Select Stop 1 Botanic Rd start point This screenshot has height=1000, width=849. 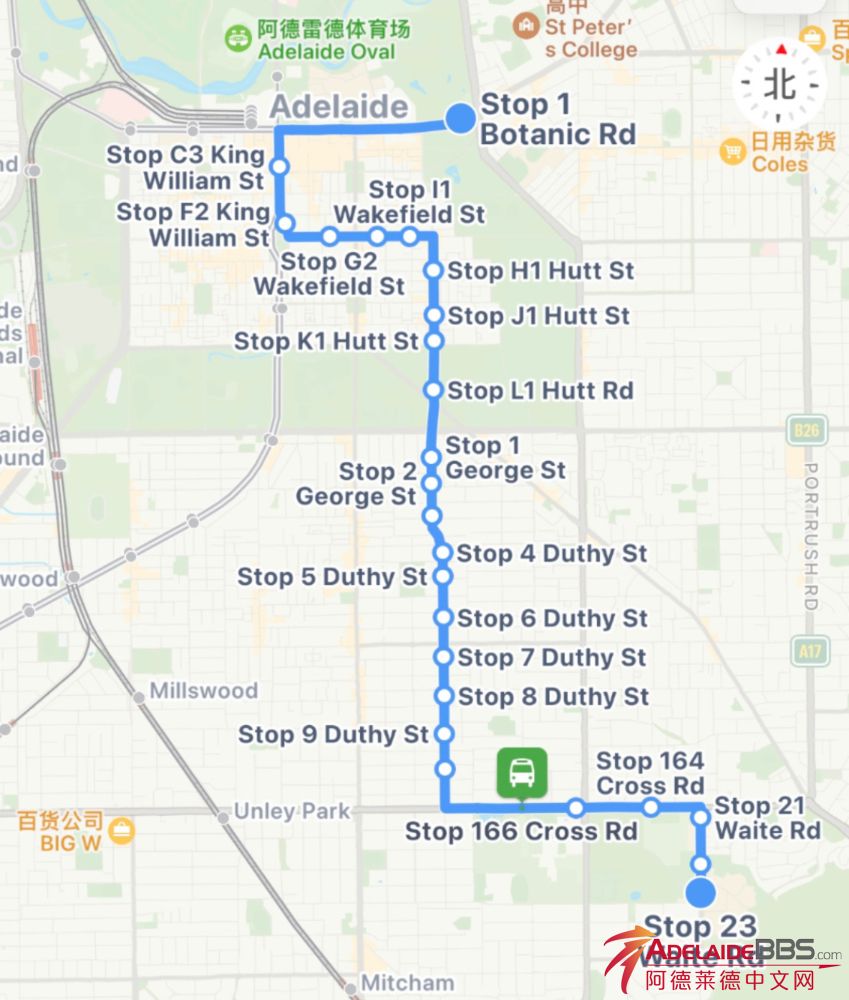[x=459, y=118]
